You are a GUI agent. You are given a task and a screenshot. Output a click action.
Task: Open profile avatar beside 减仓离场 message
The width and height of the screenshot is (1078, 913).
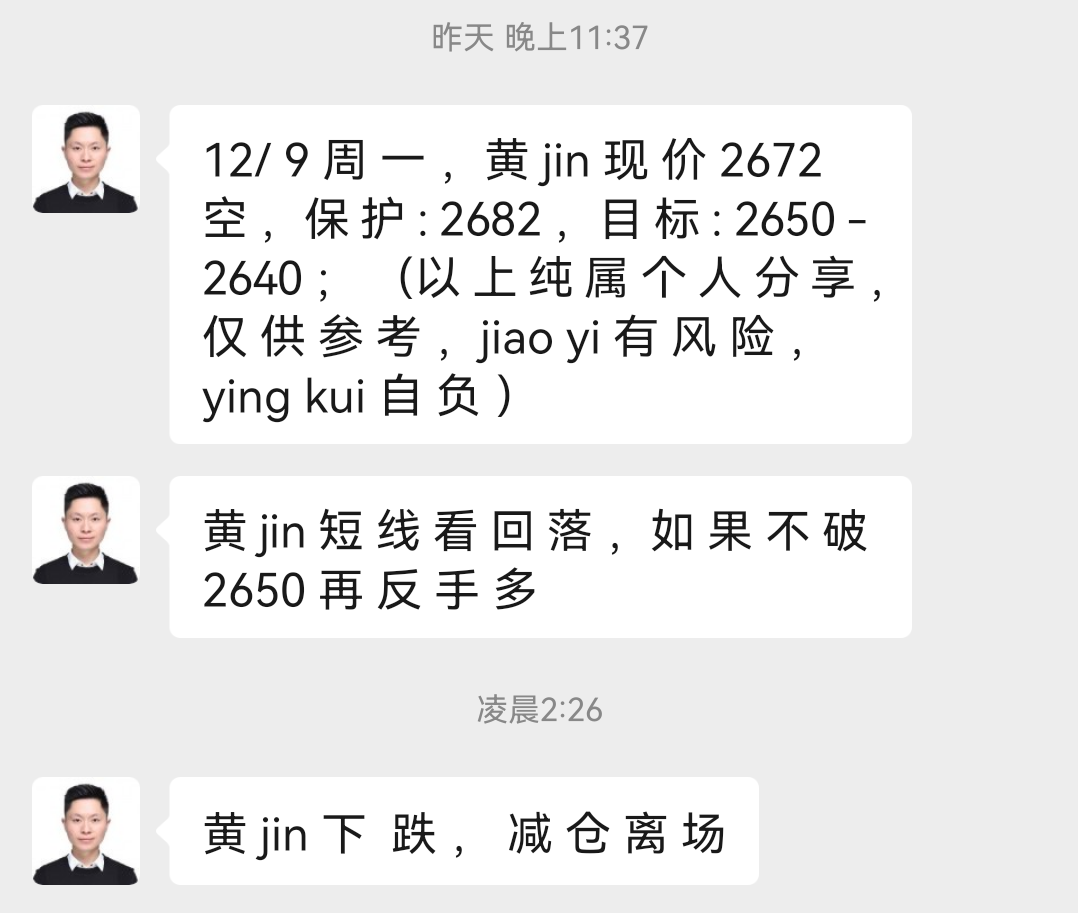point(86,832)
